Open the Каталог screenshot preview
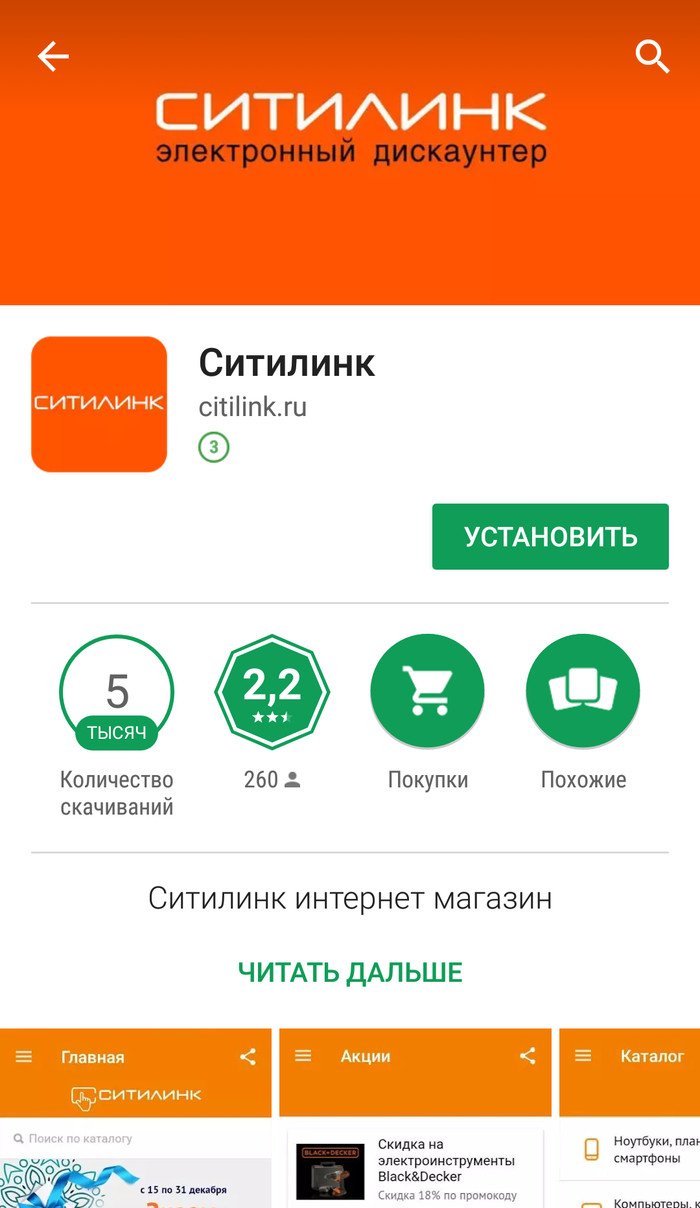Viewport: 700px width, 1208px height. coord(630,1118)
